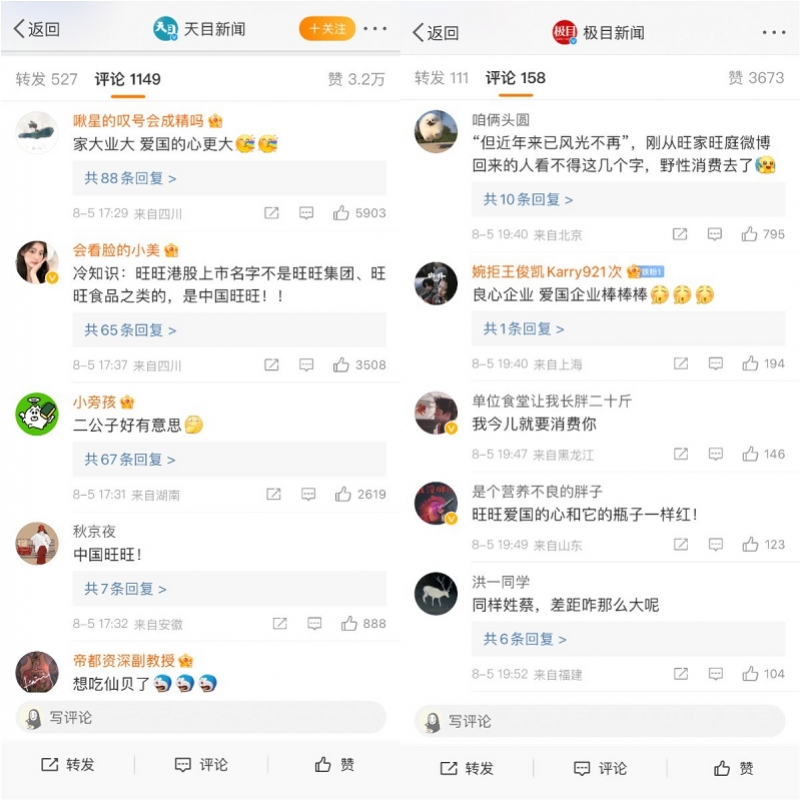Expand the 共10条回复 replies under 咱俩头圆
Viewport: 800px width, 800px height.
(528, 199)
